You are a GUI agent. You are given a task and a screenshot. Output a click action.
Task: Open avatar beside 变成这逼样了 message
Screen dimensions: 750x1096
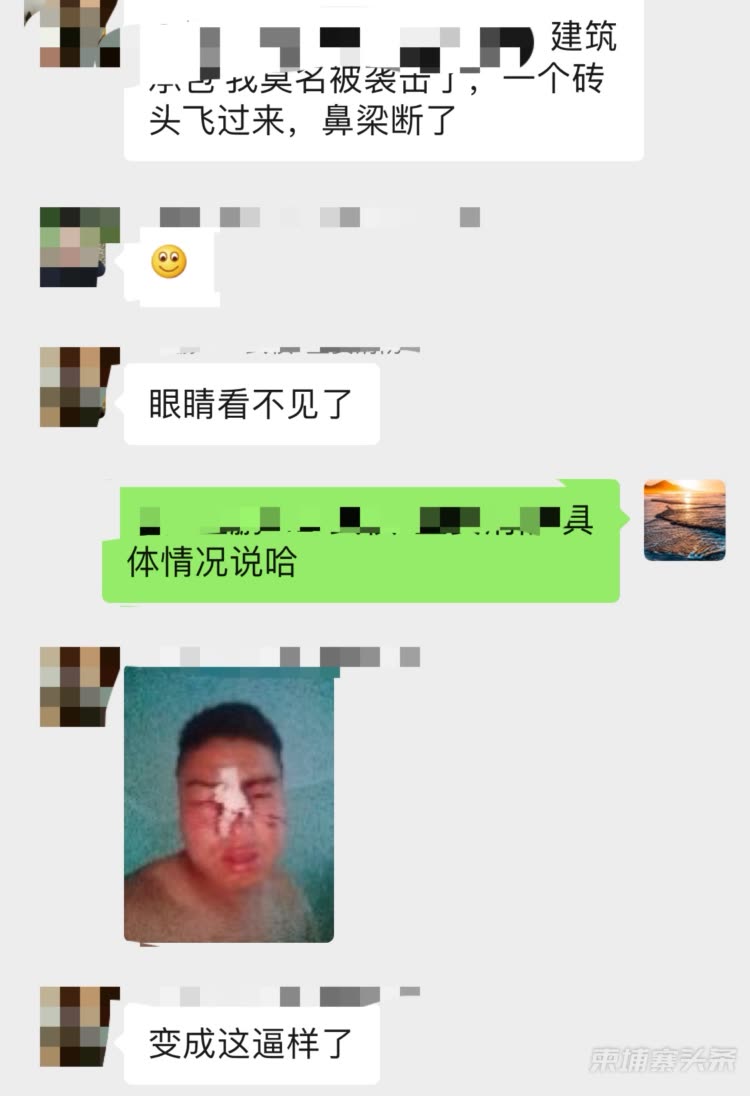pos(79,1026)
